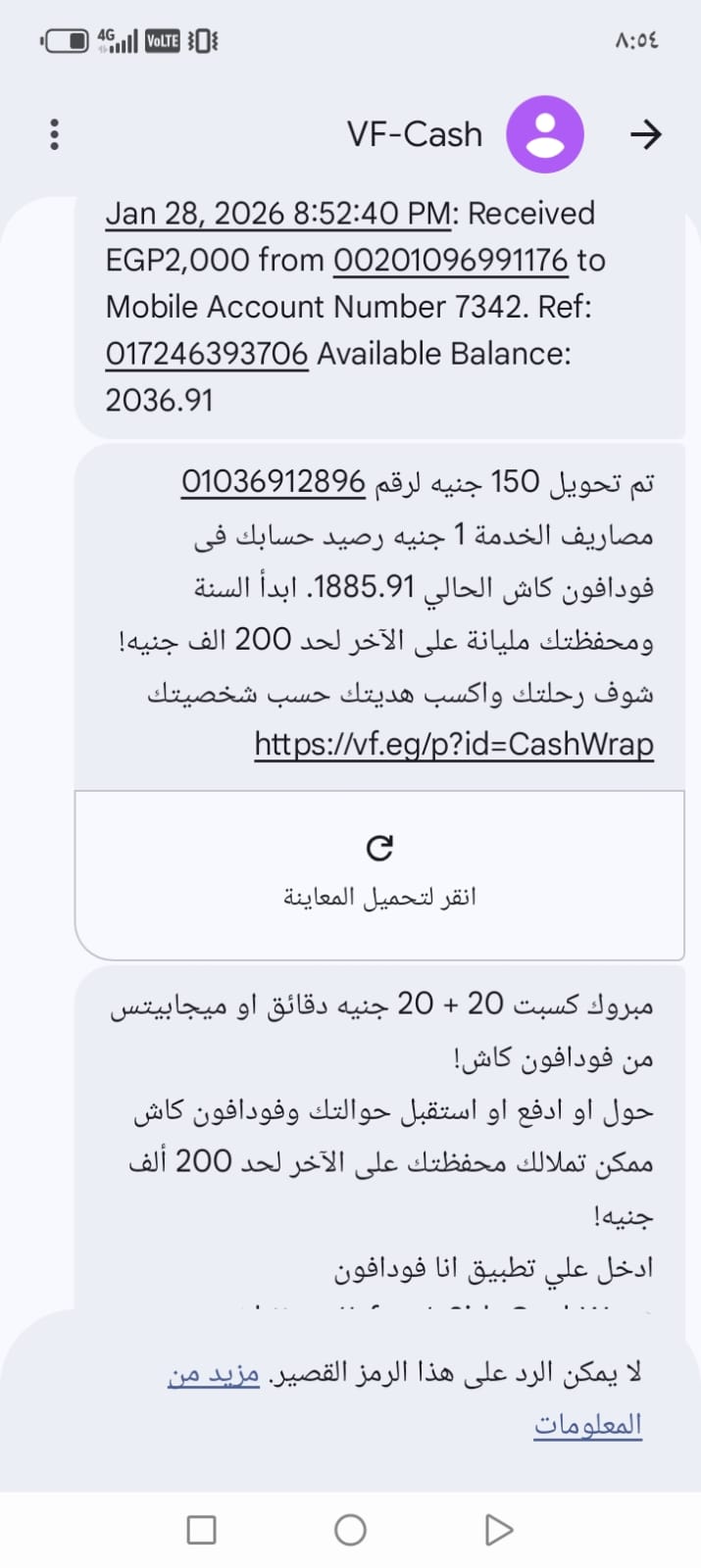701x1568 pixels.
Task: Open recent apps with the square button
Action: click(201, 1530)
